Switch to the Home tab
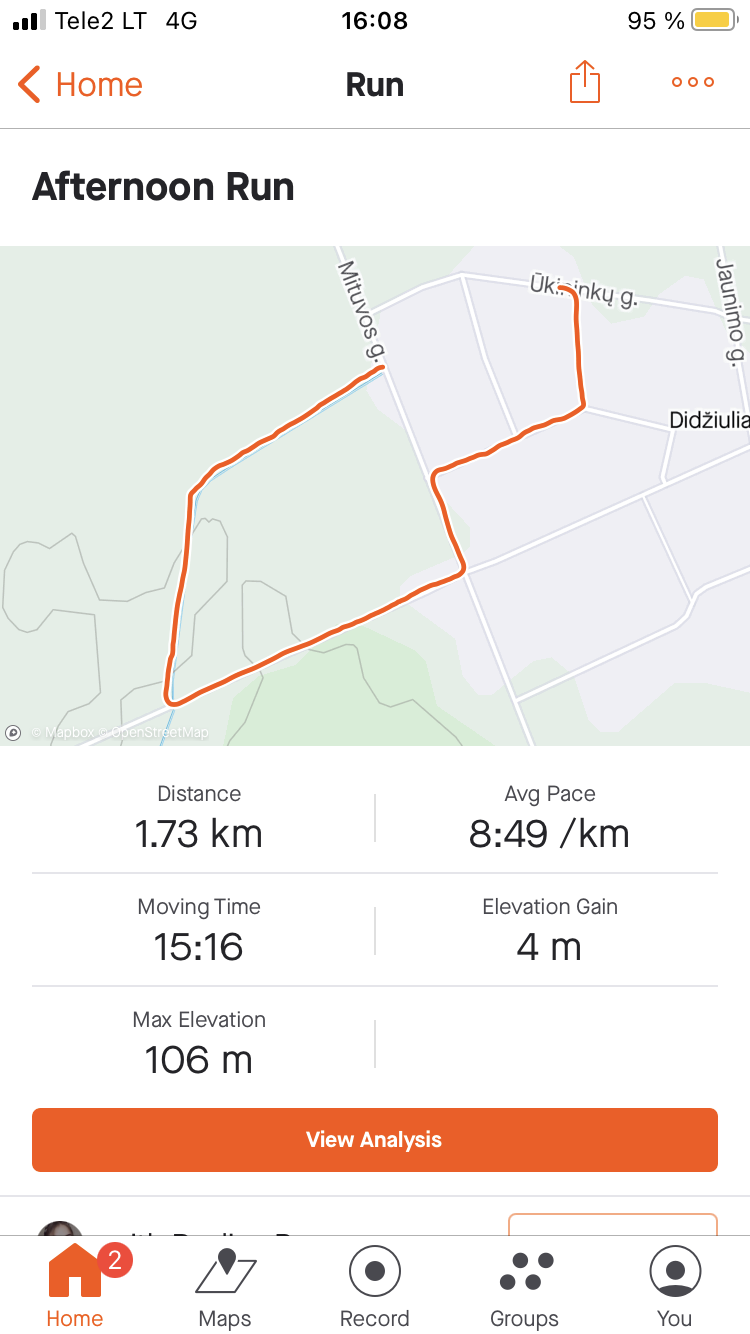750x1334 pixels. [75, 1287]
